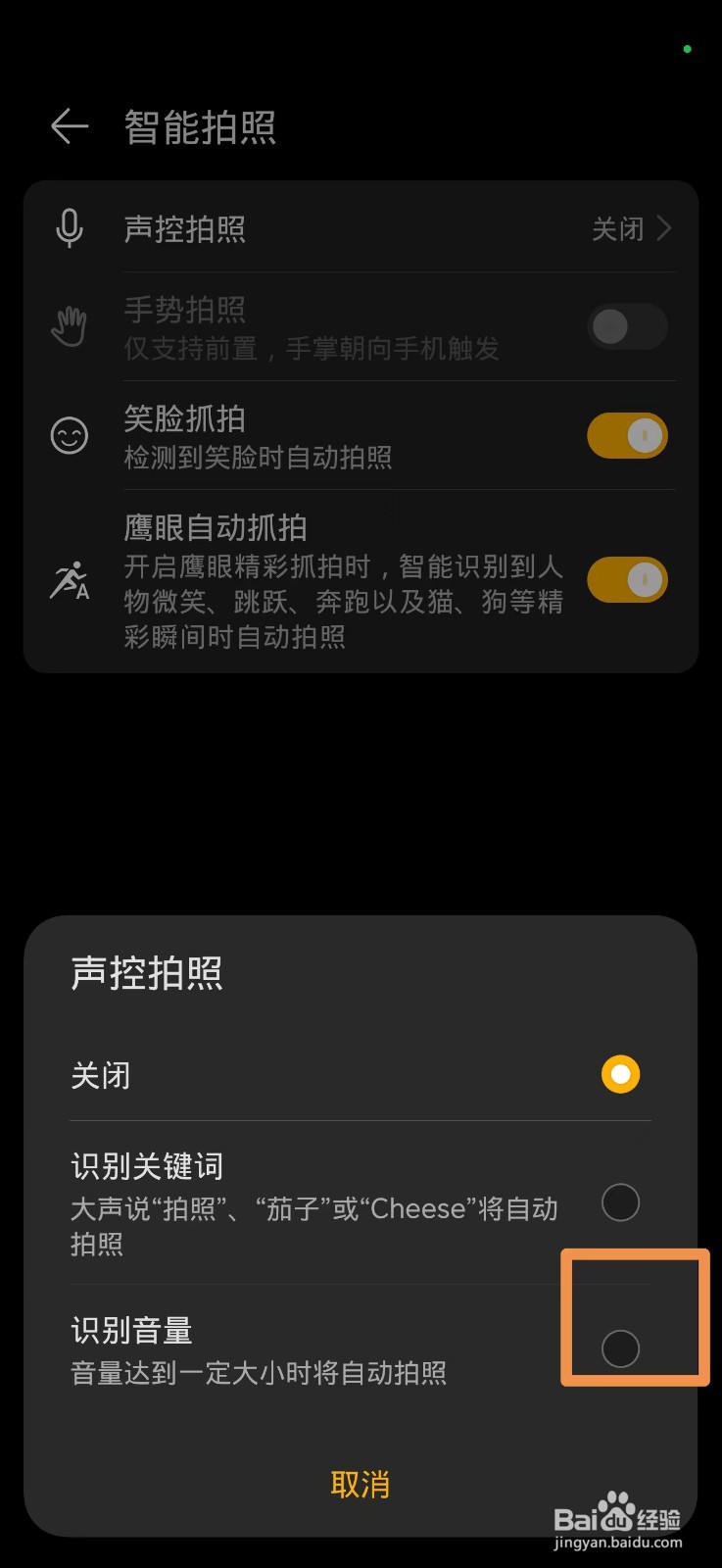
Task: Tap the back arrow to leave 智能拍照
Action: (67, 126)
